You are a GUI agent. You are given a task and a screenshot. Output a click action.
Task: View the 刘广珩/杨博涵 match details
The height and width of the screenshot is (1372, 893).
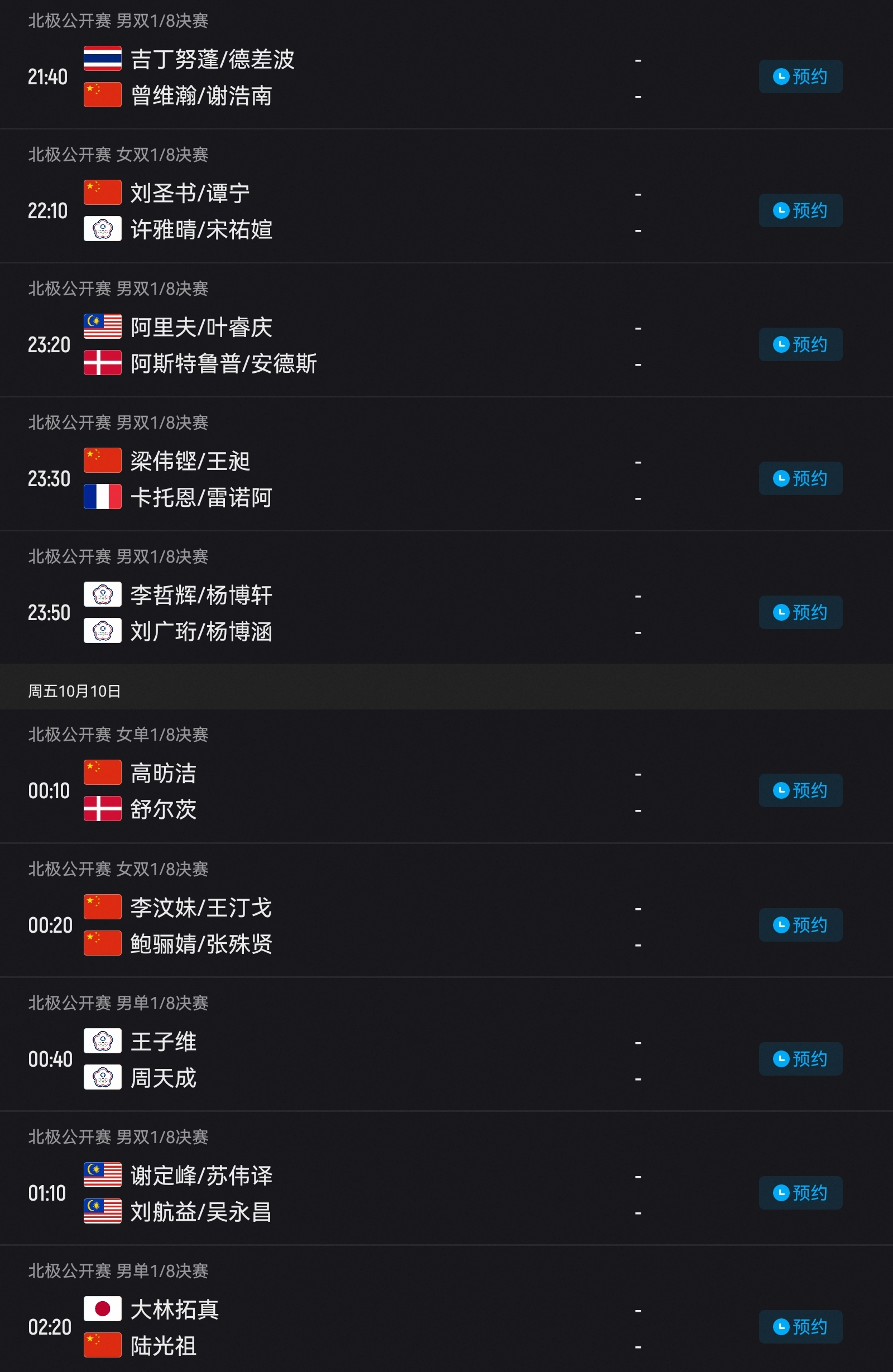(x=201, y=632)
